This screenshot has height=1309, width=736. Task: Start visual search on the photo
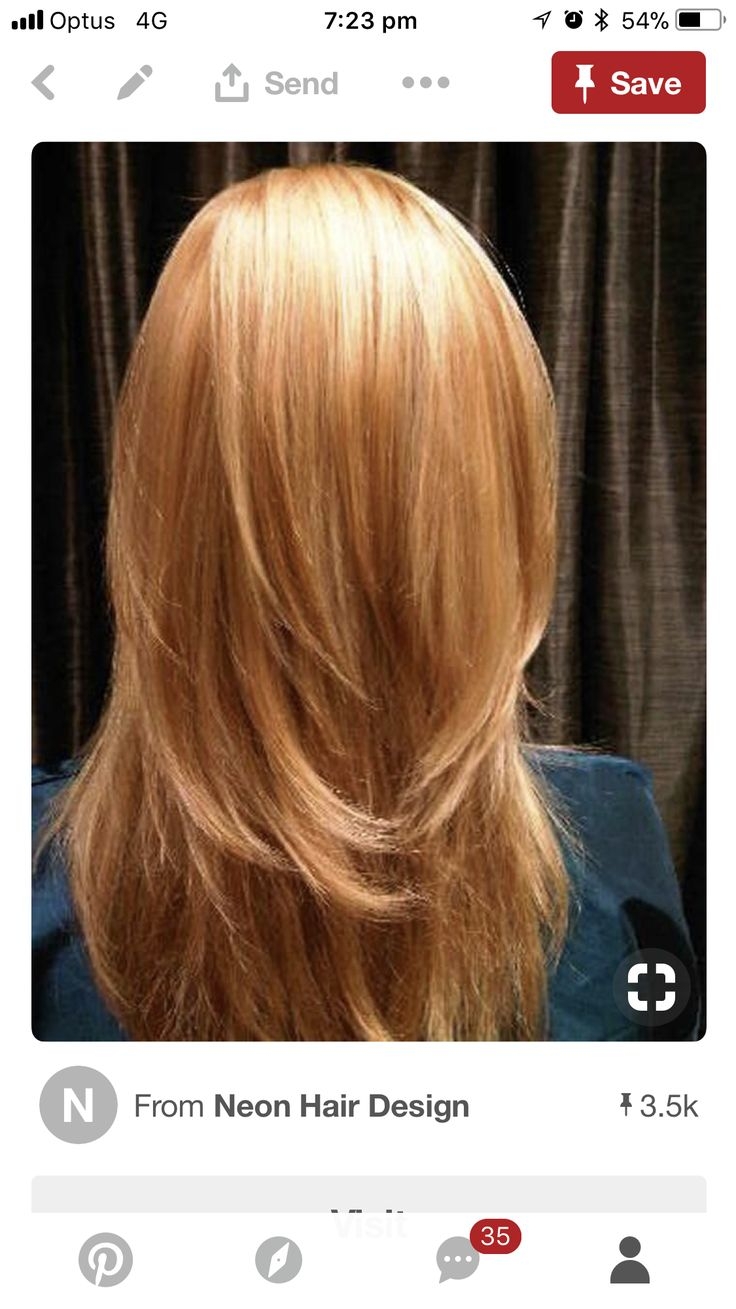point(652,987)
